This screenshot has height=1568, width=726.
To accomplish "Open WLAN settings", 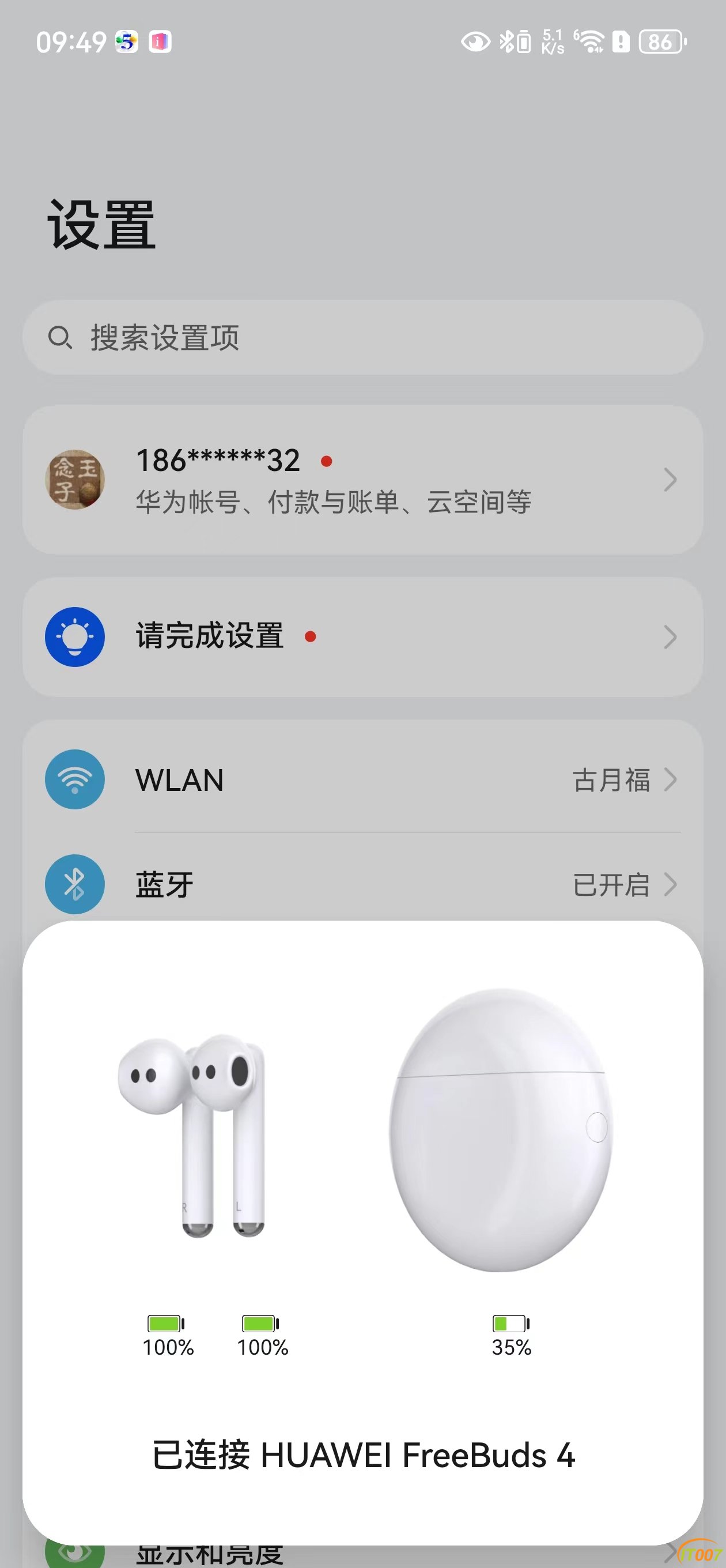I will [362, 780].
